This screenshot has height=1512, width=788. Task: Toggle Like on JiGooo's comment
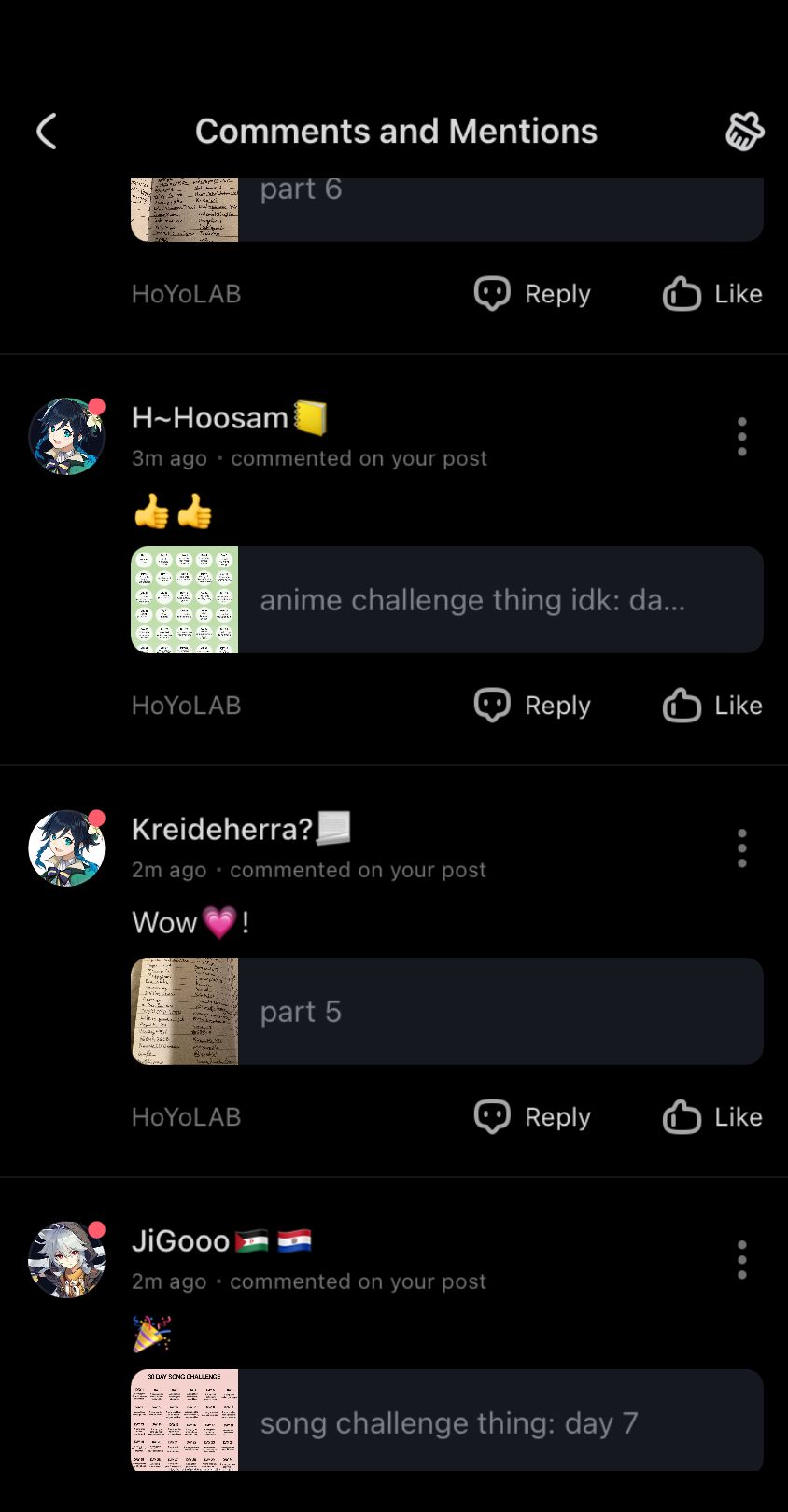coord(711,1506)
